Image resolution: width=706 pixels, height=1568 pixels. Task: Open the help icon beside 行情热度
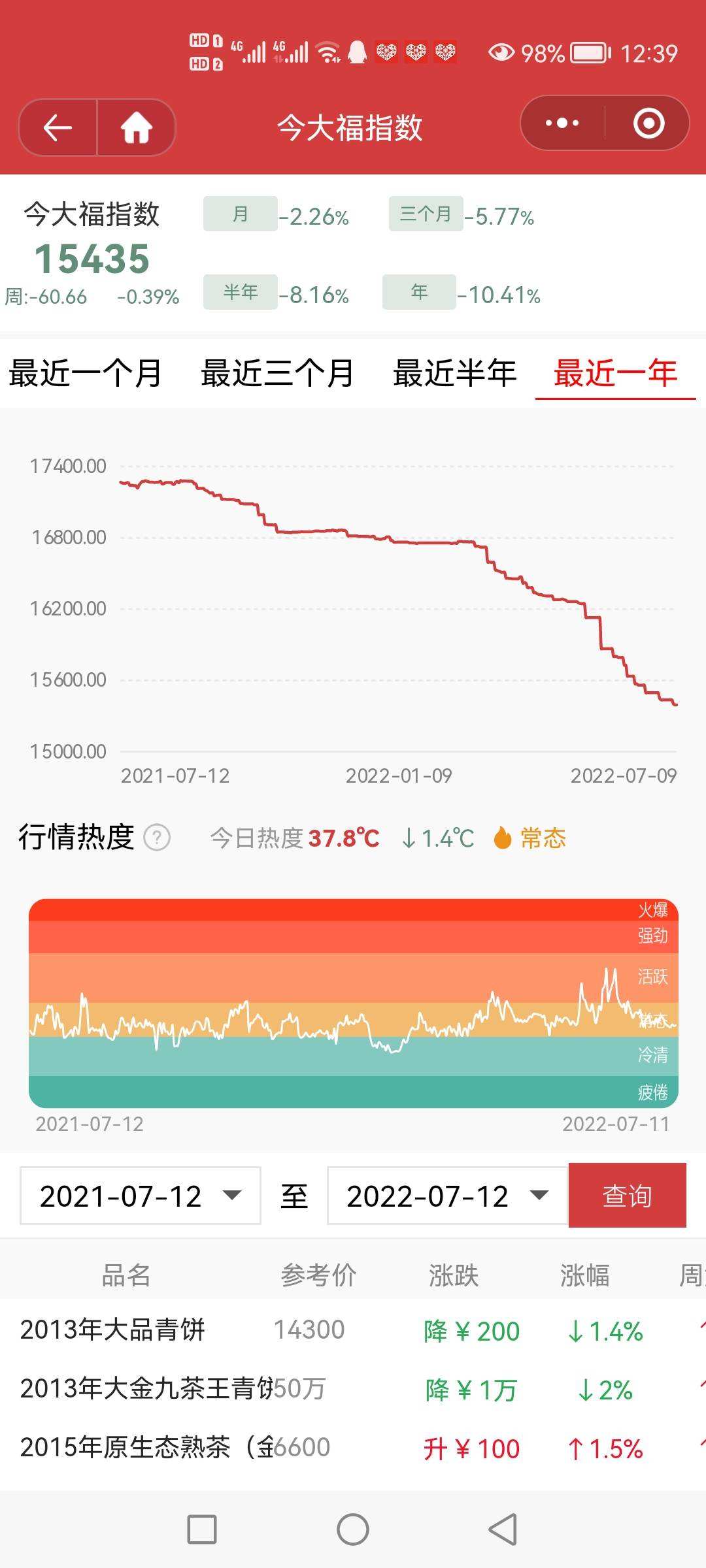pos(157,837)
